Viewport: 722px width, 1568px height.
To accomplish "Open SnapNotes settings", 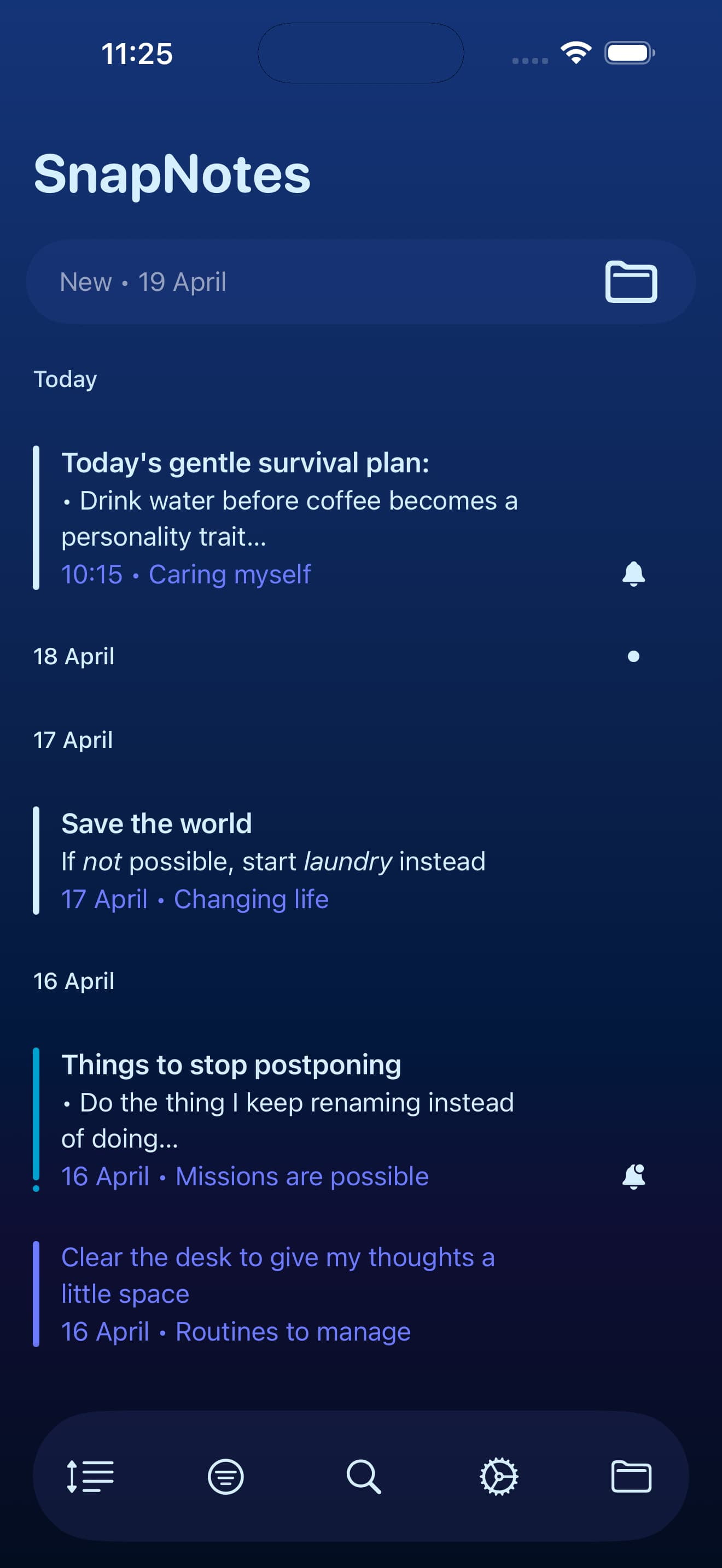I will pos(500,1476).
